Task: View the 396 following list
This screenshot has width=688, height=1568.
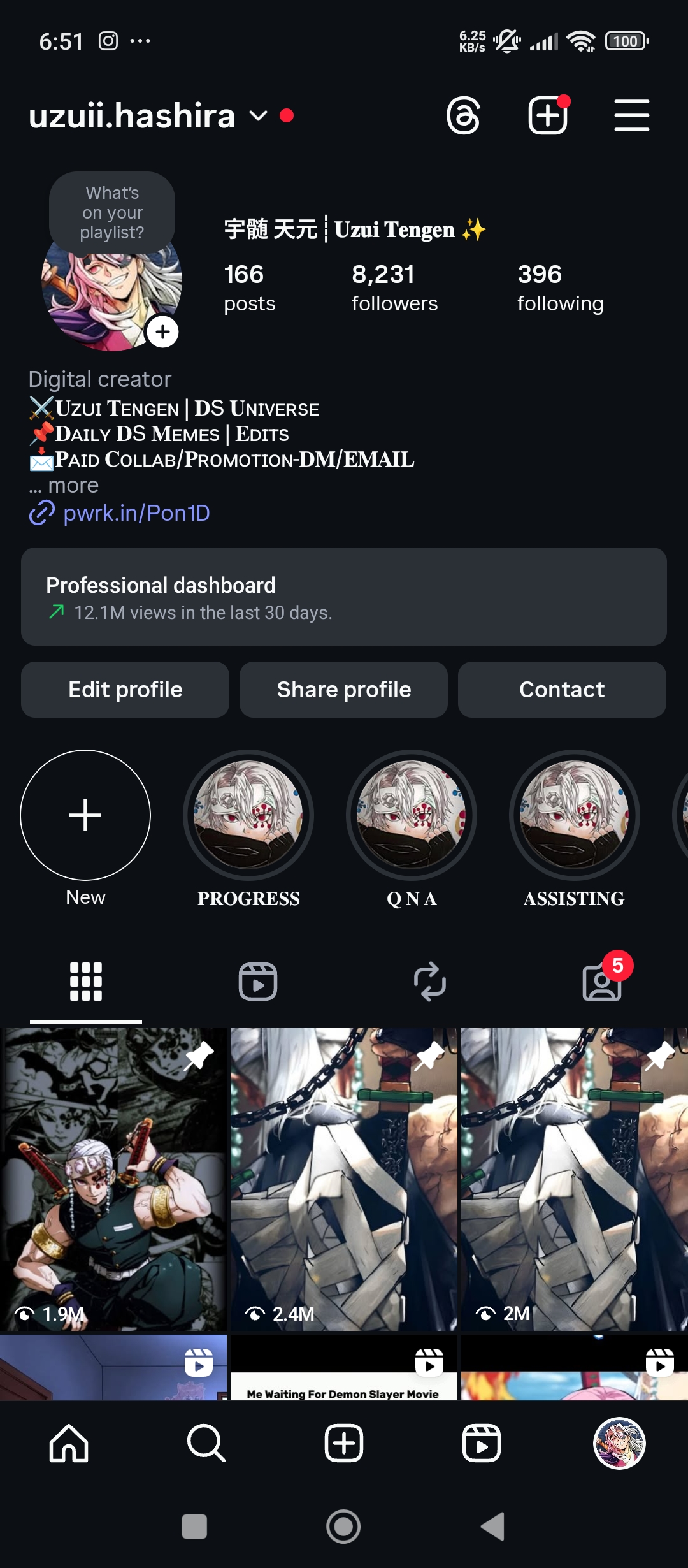Action: pos(560,288)
